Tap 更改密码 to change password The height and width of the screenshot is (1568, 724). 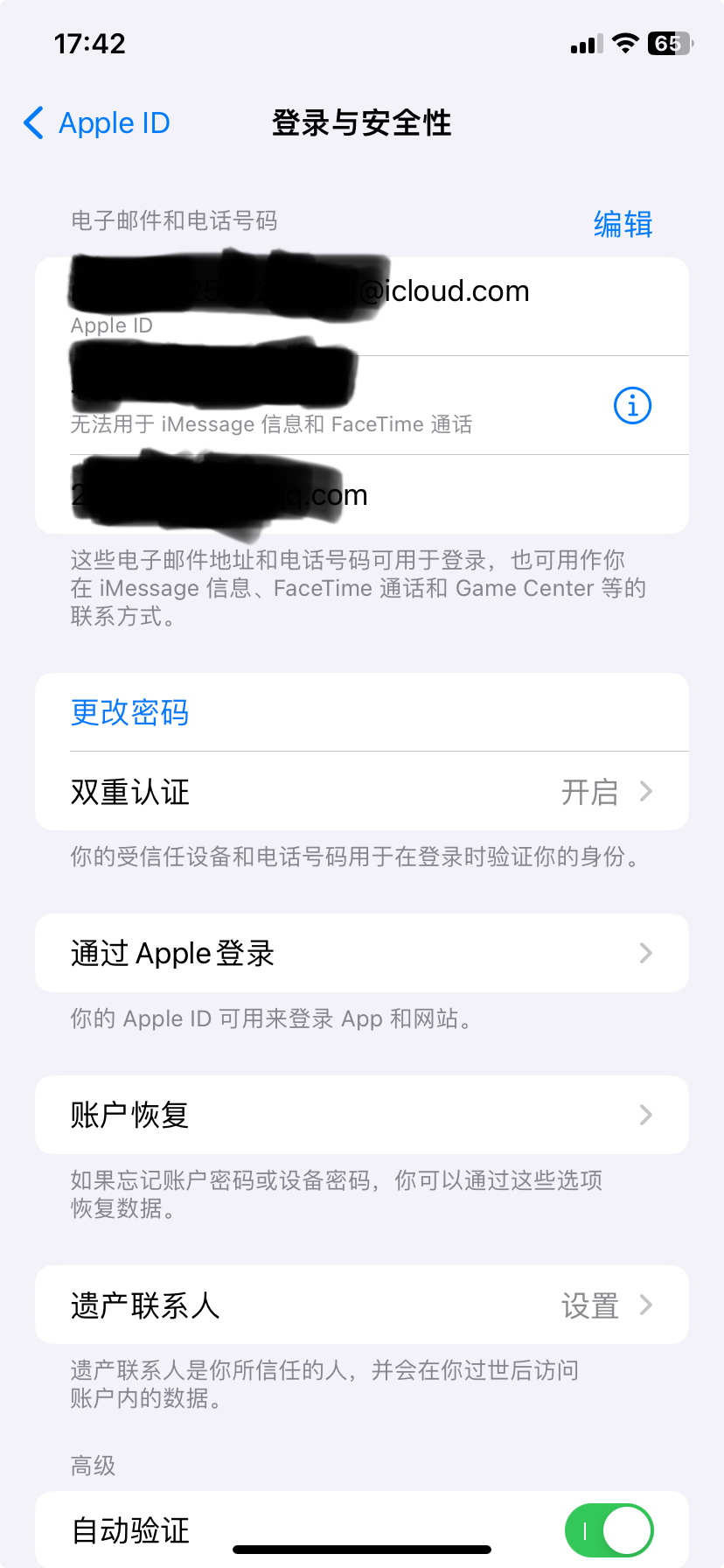click(x=362, y=712)
